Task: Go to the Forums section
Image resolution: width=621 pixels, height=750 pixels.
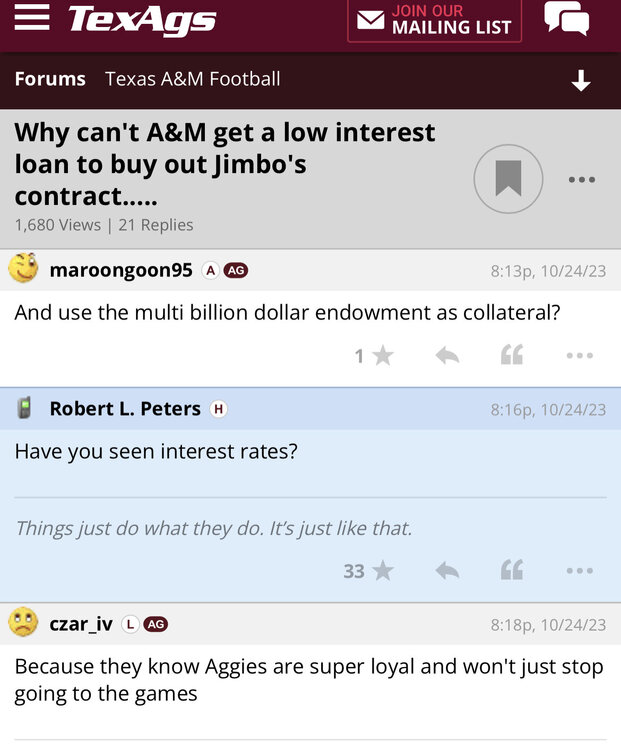Action: [50, 79]
